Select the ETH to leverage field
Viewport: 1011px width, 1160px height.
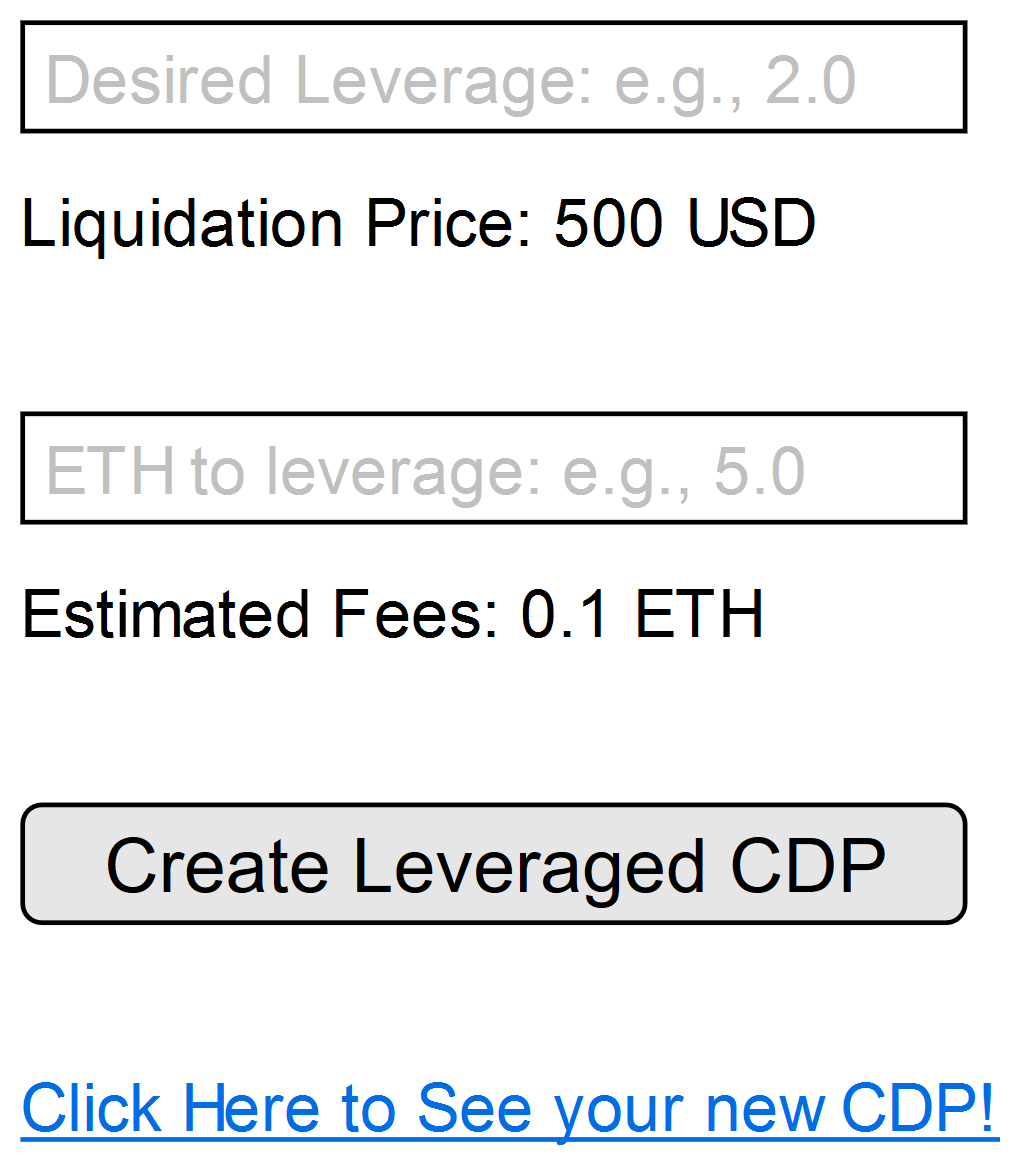(x=493, y=468)
